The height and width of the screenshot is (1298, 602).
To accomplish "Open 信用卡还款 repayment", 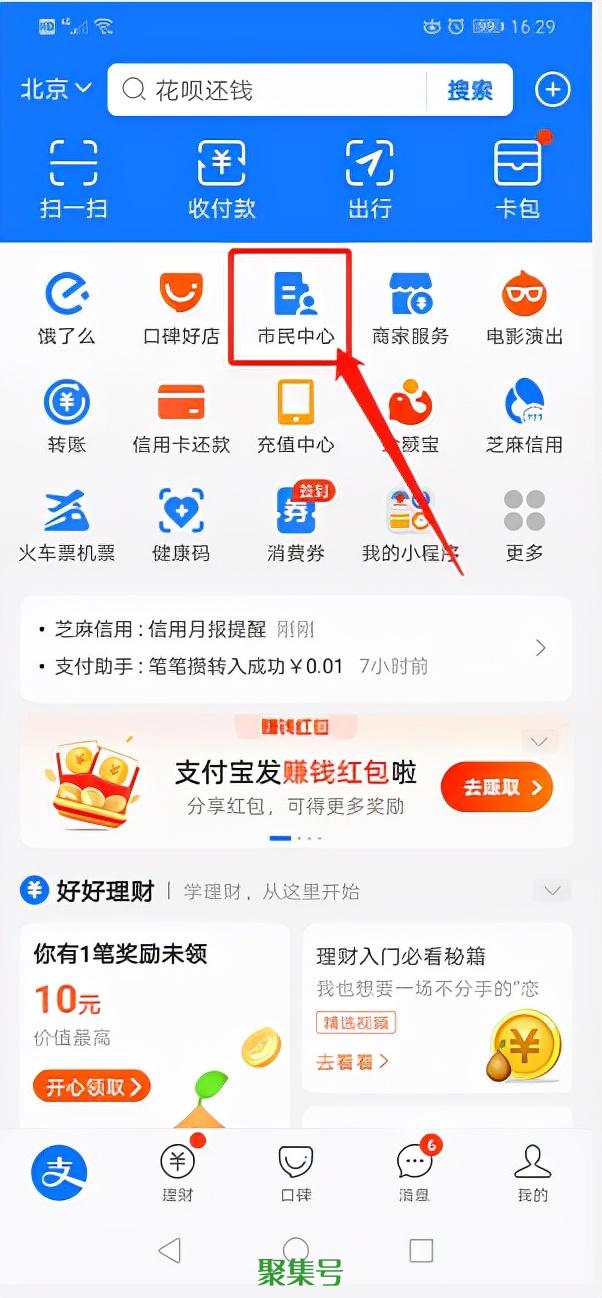I will (x=181, y=416).
